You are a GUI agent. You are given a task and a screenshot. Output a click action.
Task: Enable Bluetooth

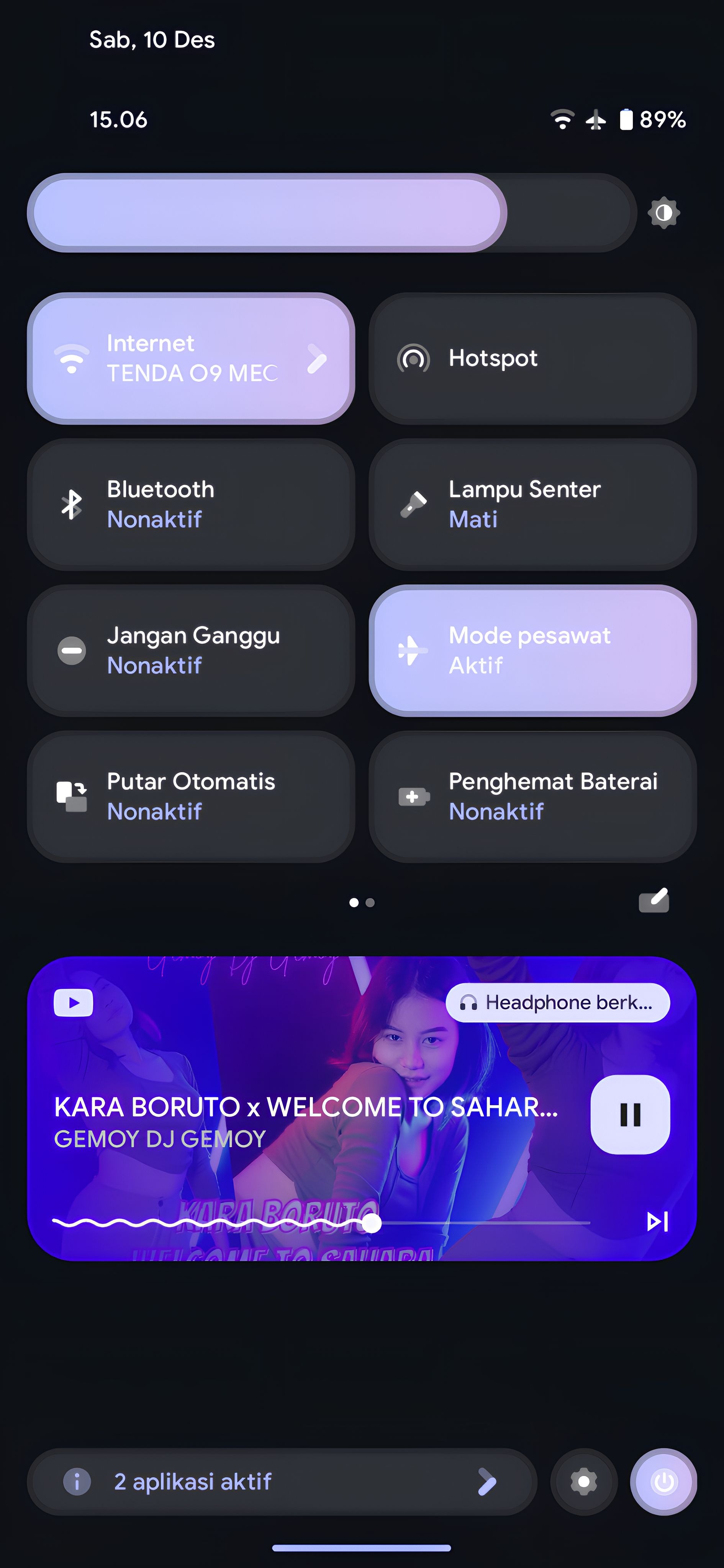(191, 504)
